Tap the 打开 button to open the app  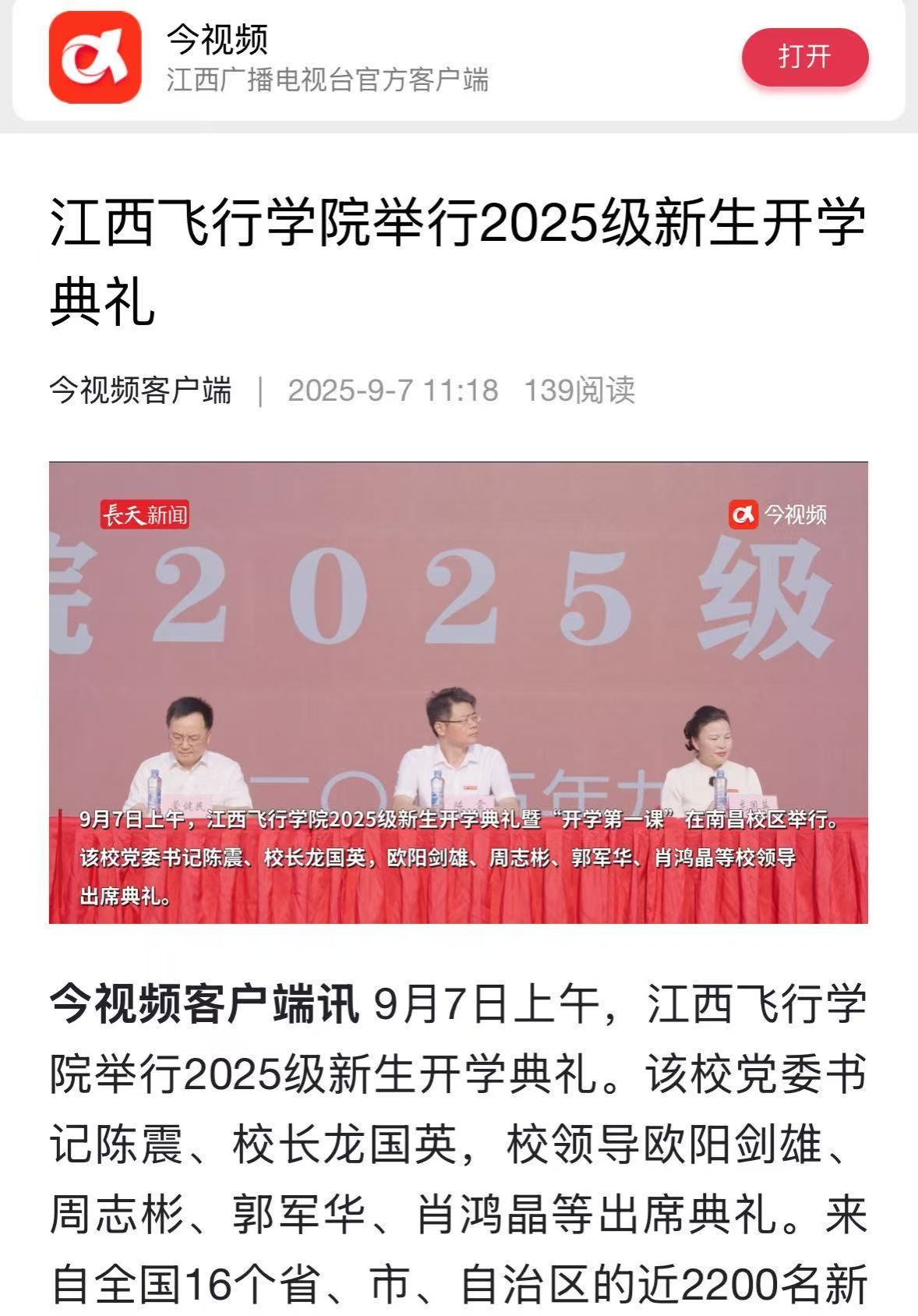(x=804, y=57)
